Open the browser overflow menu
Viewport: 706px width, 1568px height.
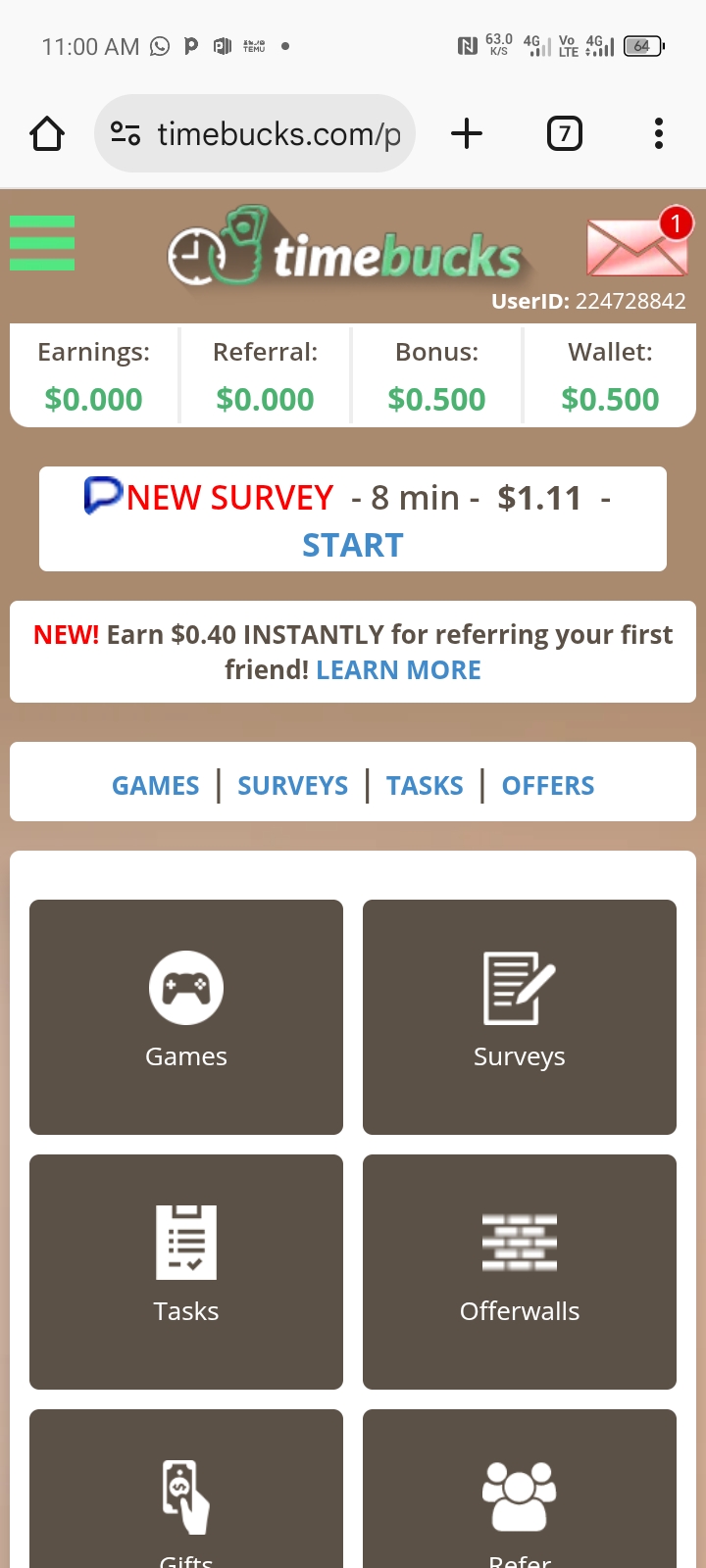659,133
